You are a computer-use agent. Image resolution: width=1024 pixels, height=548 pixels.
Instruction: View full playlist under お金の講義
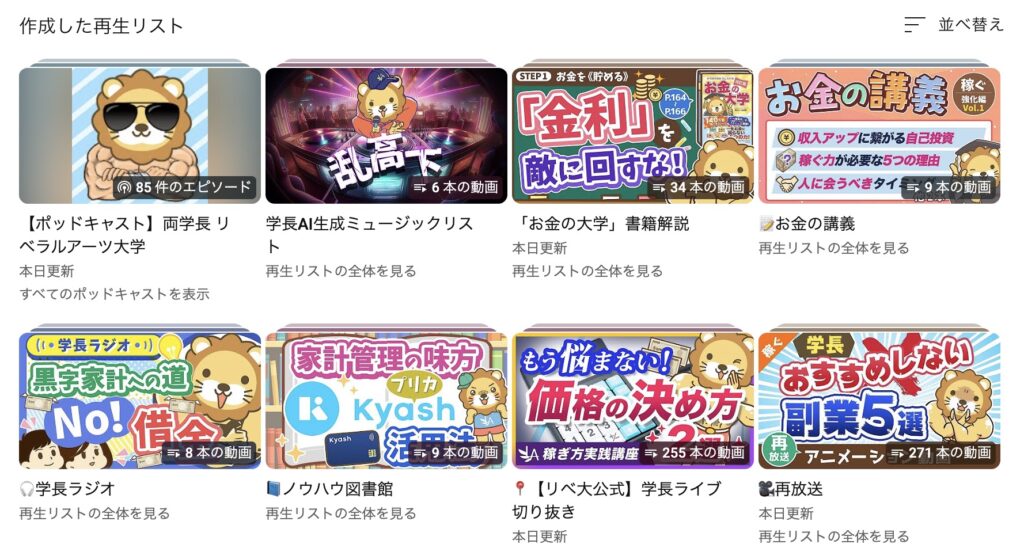[x=834, y=248]
